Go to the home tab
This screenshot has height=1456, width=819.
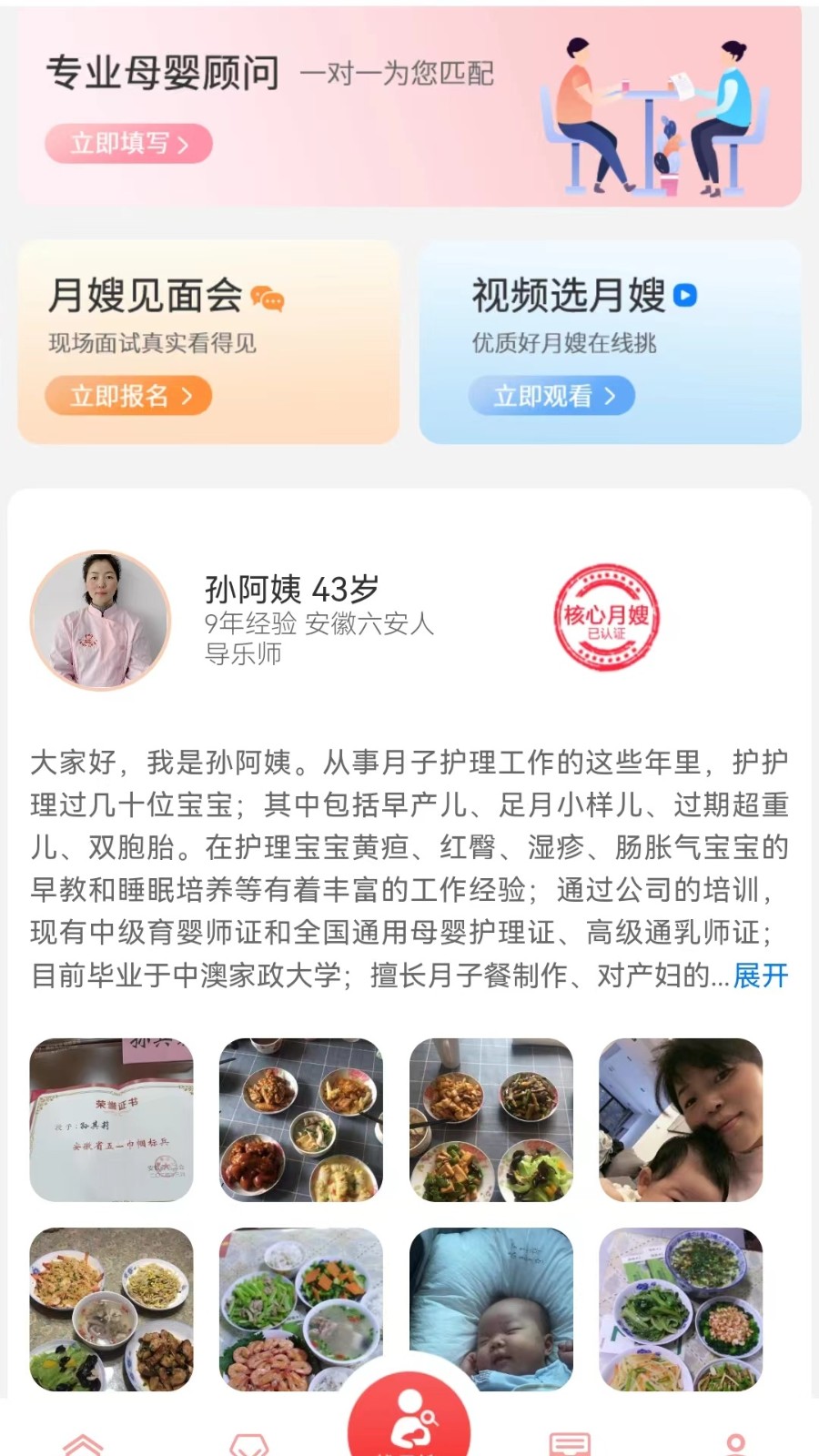point(83,1443)
